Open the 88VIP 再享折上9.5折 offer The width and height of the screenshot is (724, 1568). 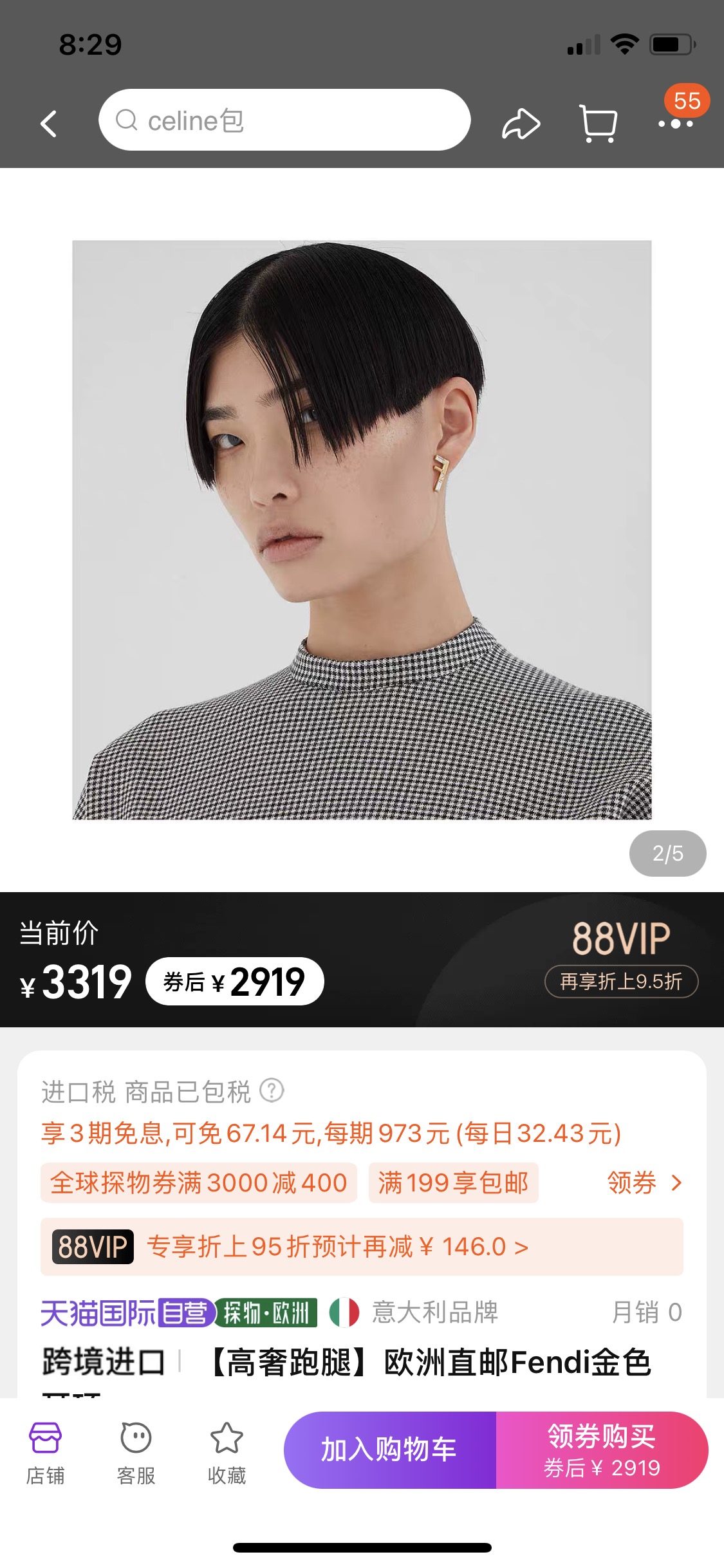[621, 981]
